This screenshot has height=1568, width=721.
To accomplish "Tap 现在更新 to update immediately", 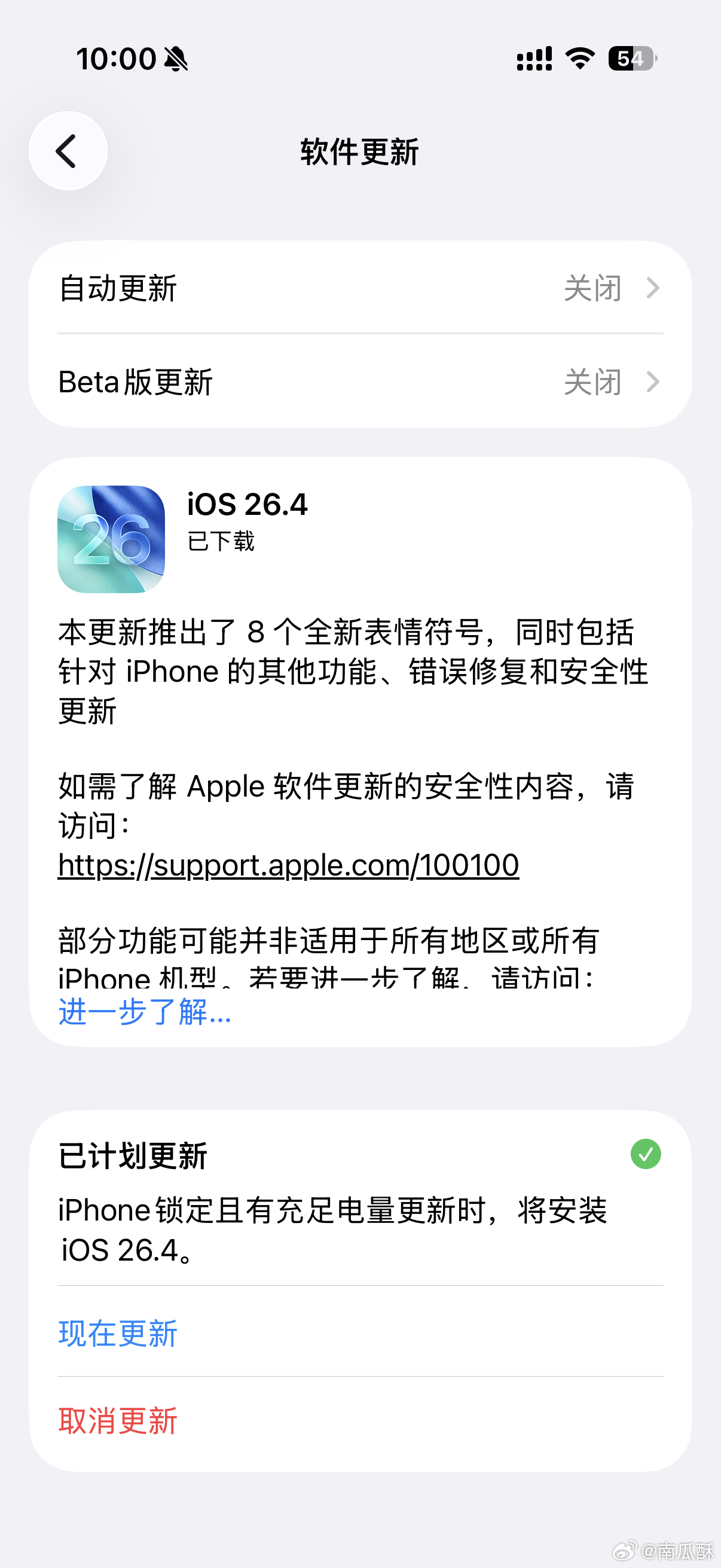I will (118, 1332).
